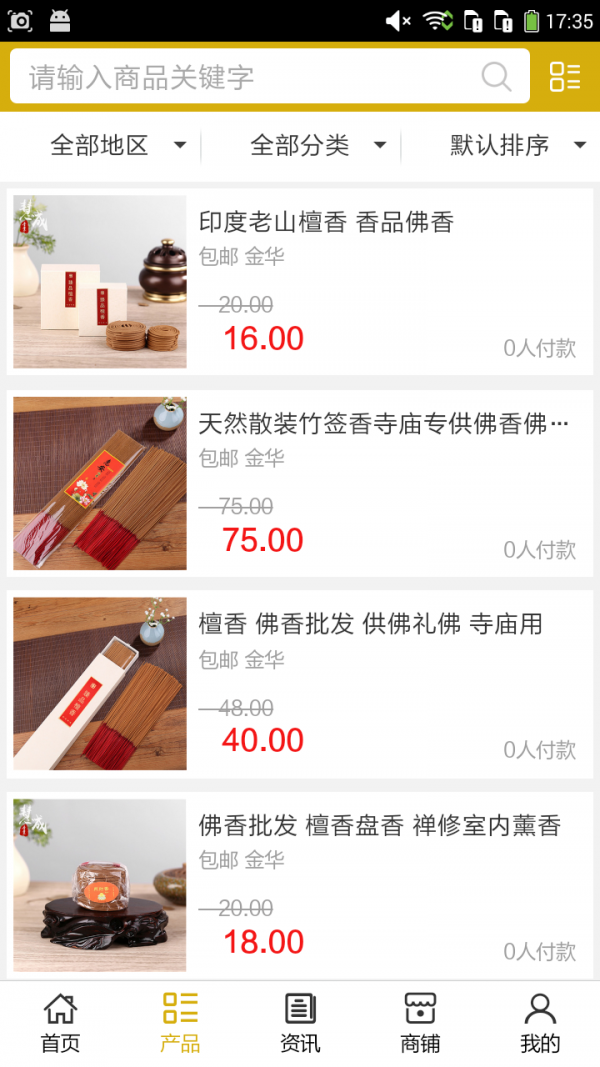Viewport: 600px width, 1067px height.
Task: Open the 我的 profile tab
Action: [x=540, y=1023]
